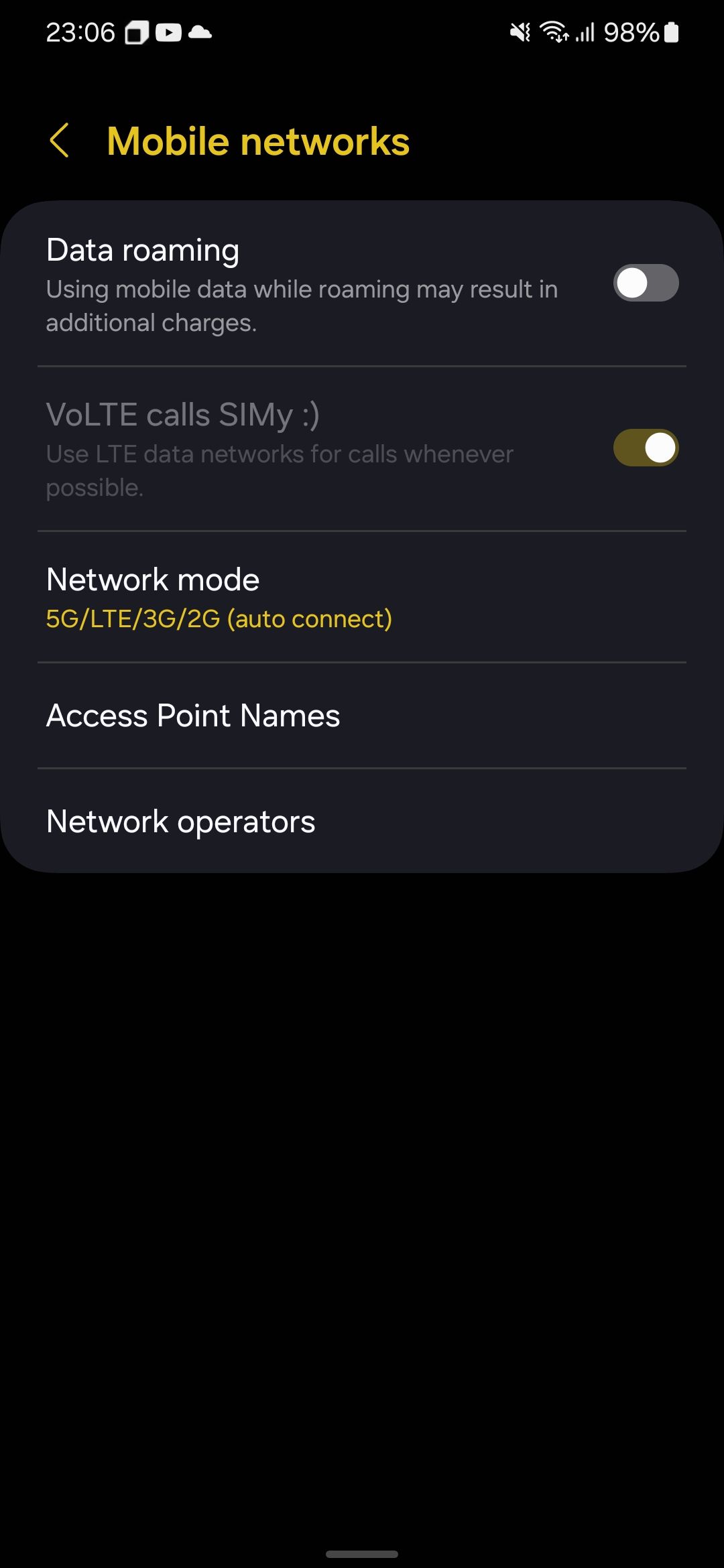Tap the Mobile networks heading
The width and height of the screenshot is (724, 1568).
(x=259, y=140)
